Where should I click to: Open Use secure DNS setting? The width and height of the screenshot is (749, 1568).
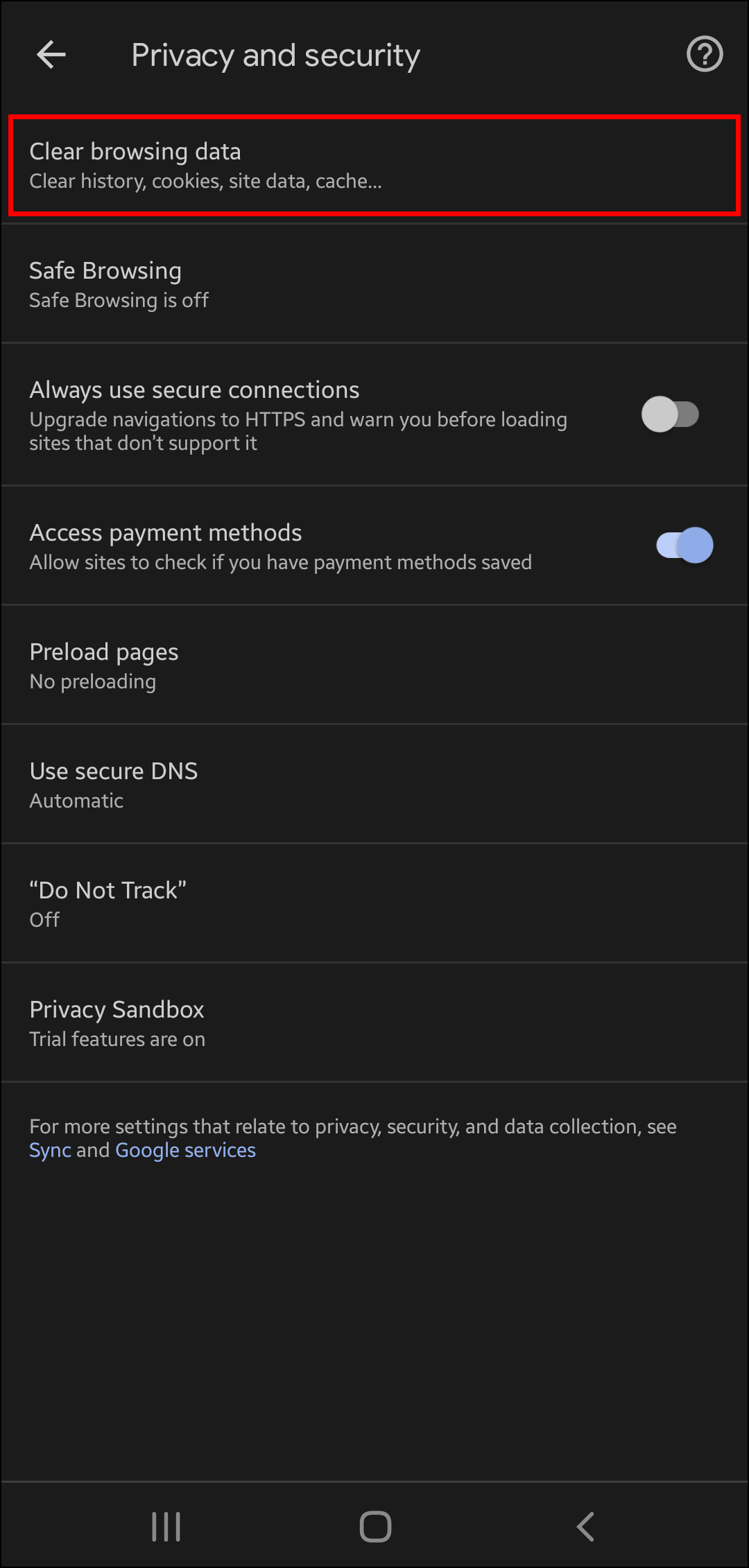coord(374,785)
